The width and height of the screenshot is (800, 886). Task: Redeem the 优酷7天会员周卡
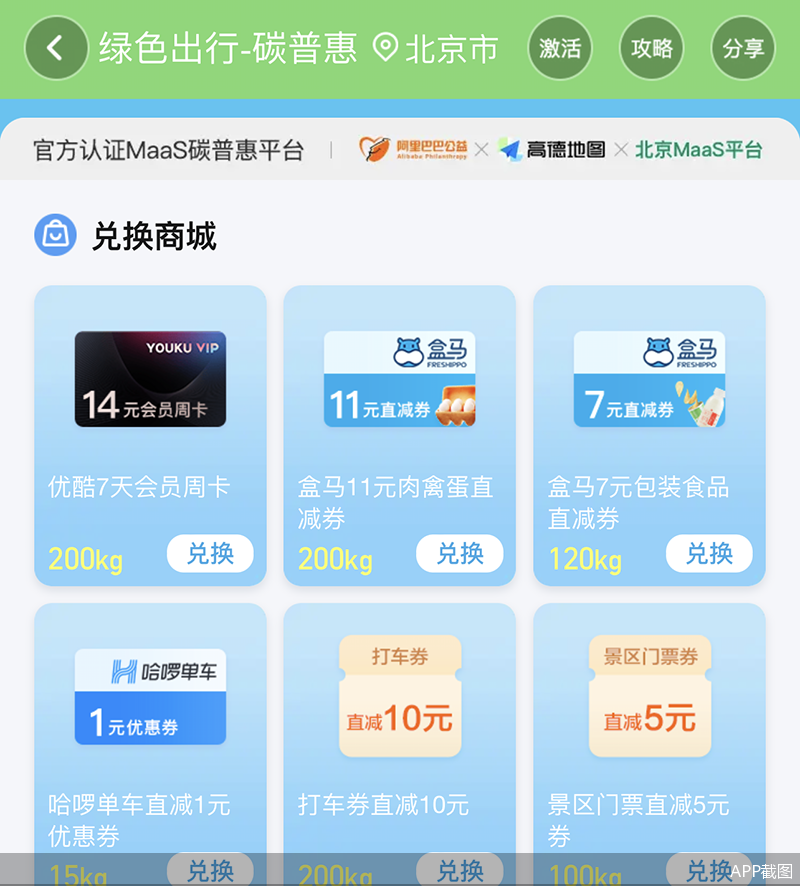tap(210, 554)
